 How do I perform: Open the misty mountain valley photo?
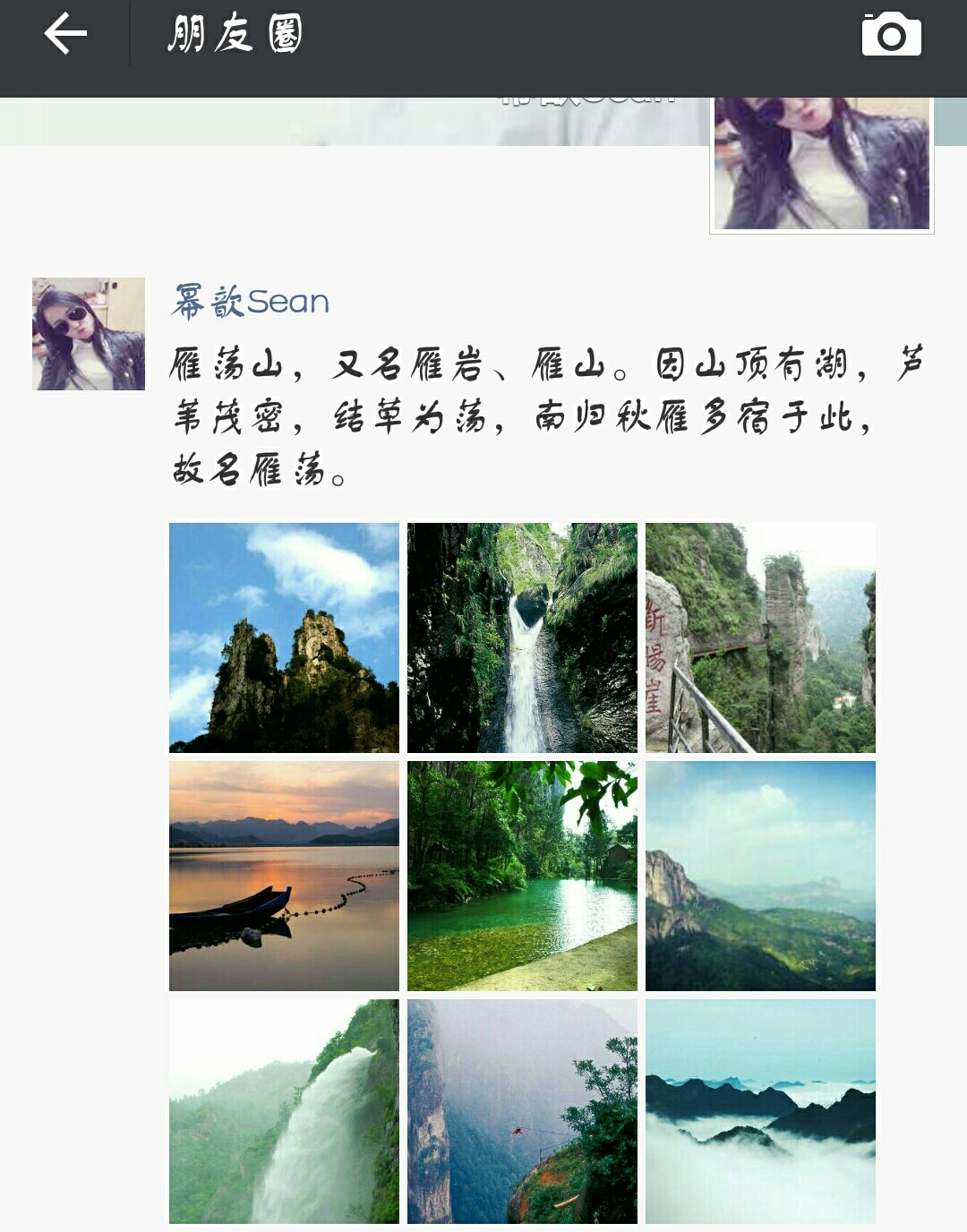pos(760,876)
